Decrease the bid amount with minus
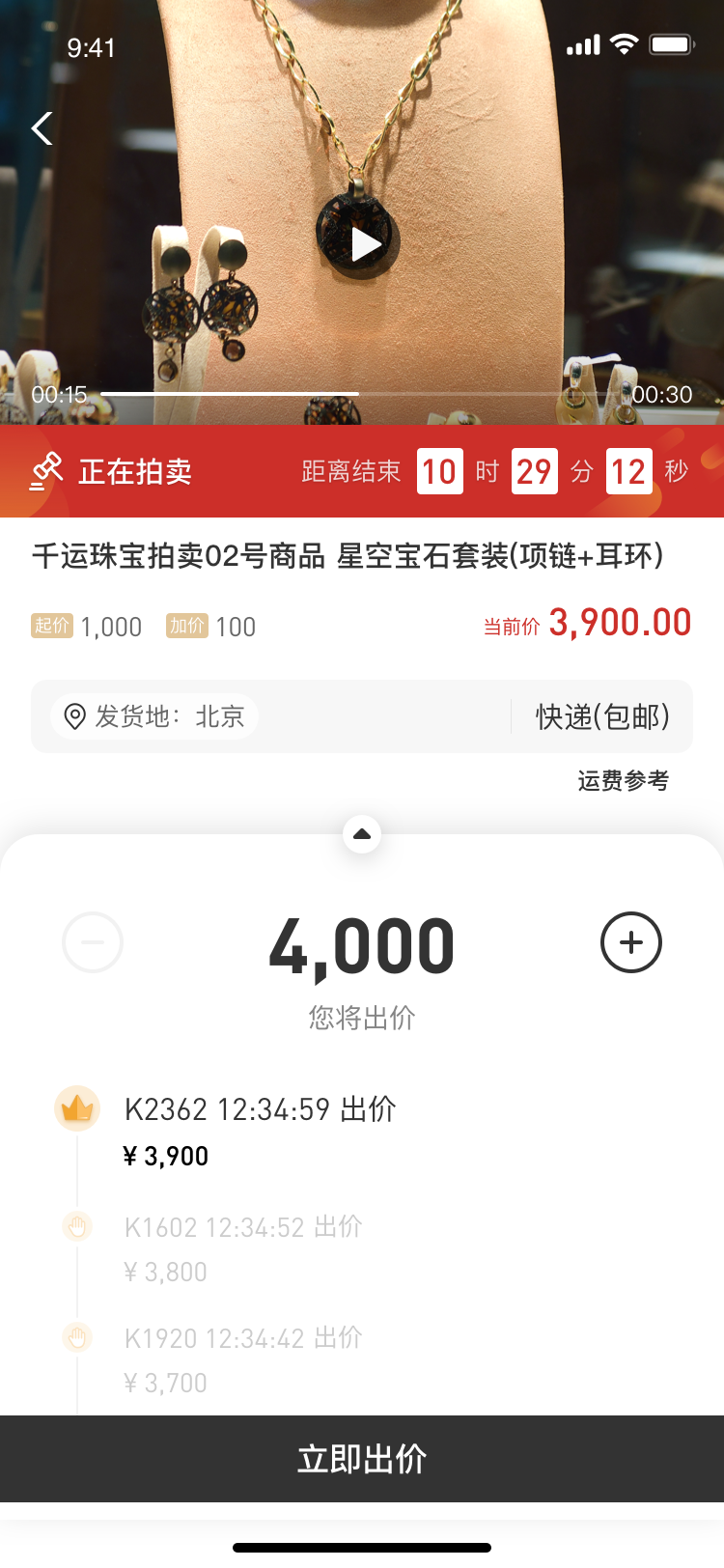 (x=93, y=942)
